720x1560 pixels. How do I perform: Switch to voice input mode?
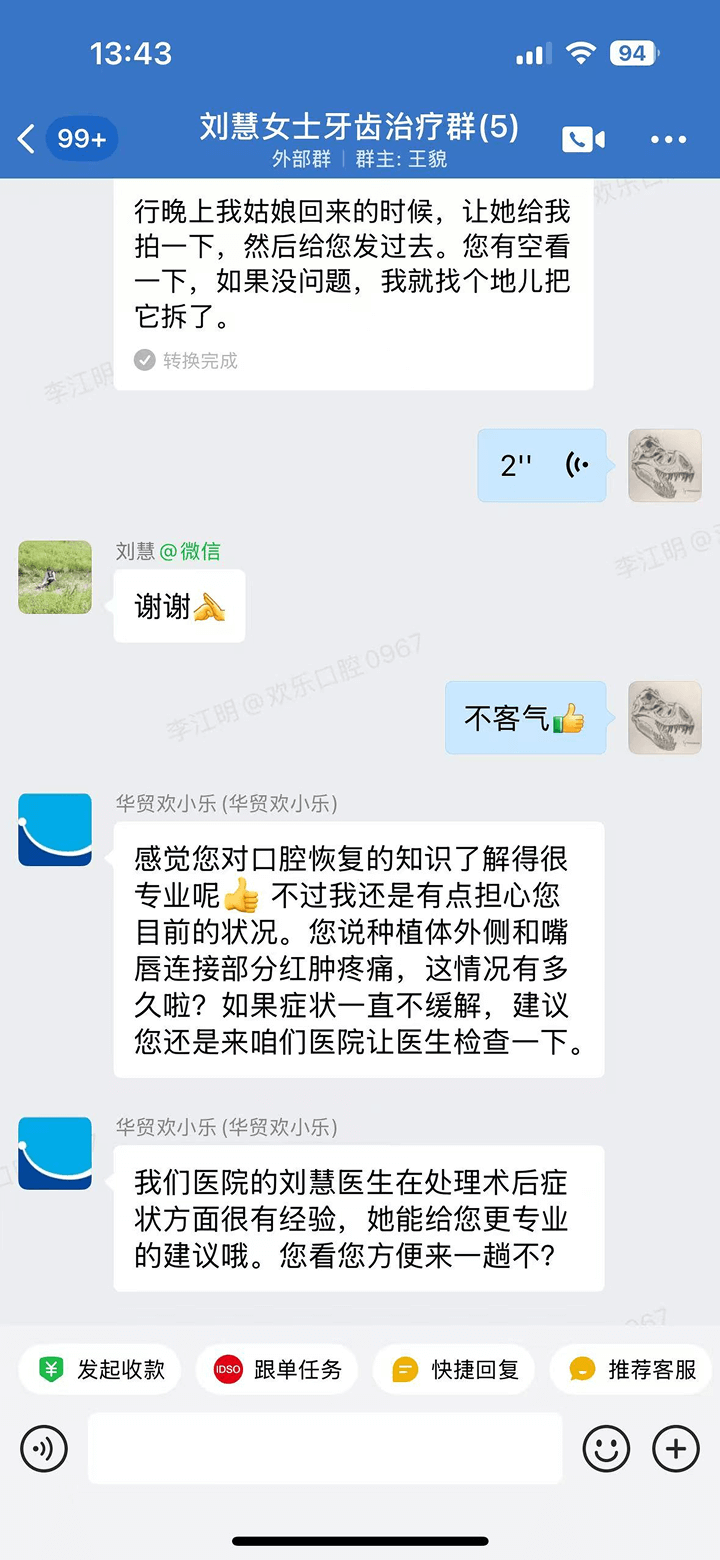click(44, 1448)
